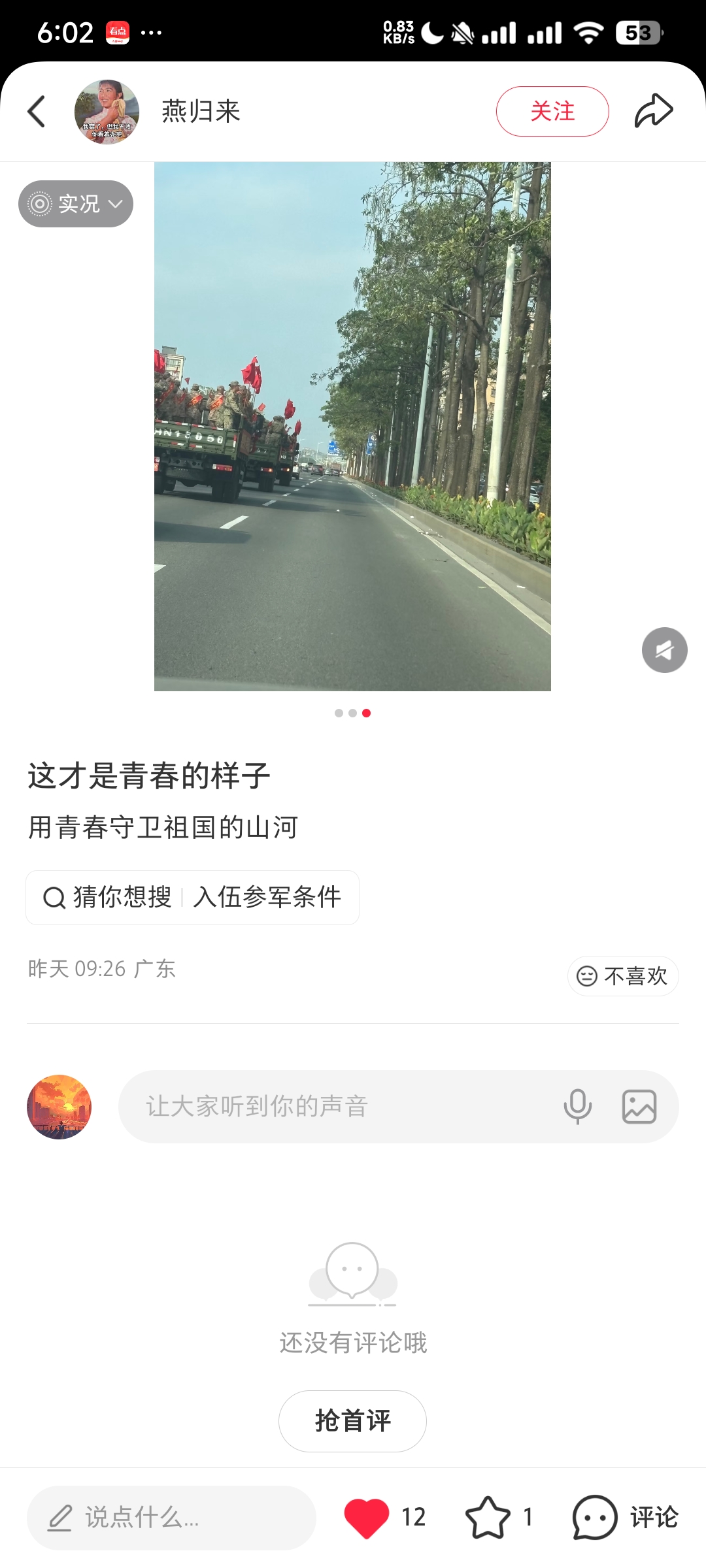This screenshot has width=706, height=1568.
Task: Unmute the live photo sound
Action: point(664,650)
